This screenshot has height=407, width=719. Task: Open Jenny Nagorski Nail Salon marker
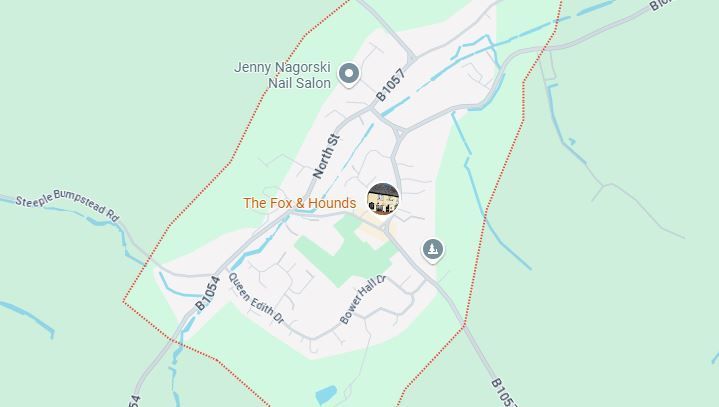click(x=348, y=73)
